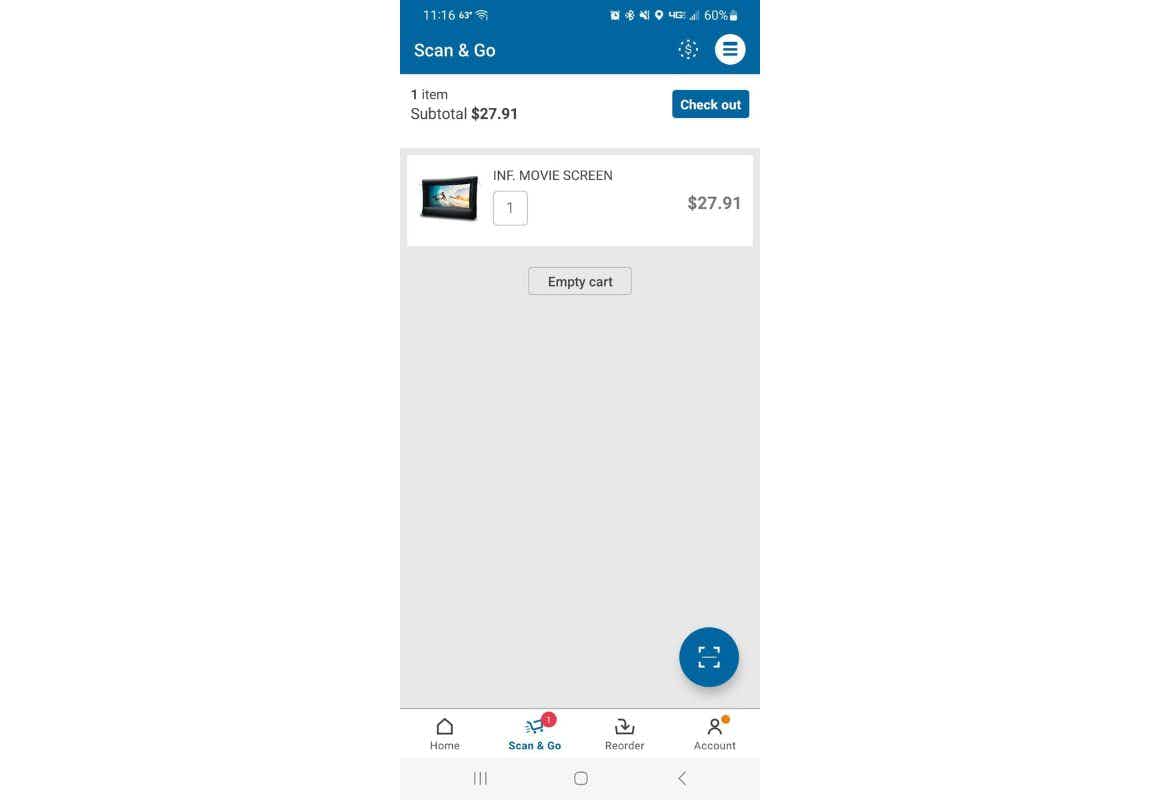Tap the Check out button

pyautogui.click(x=710, y=104)
